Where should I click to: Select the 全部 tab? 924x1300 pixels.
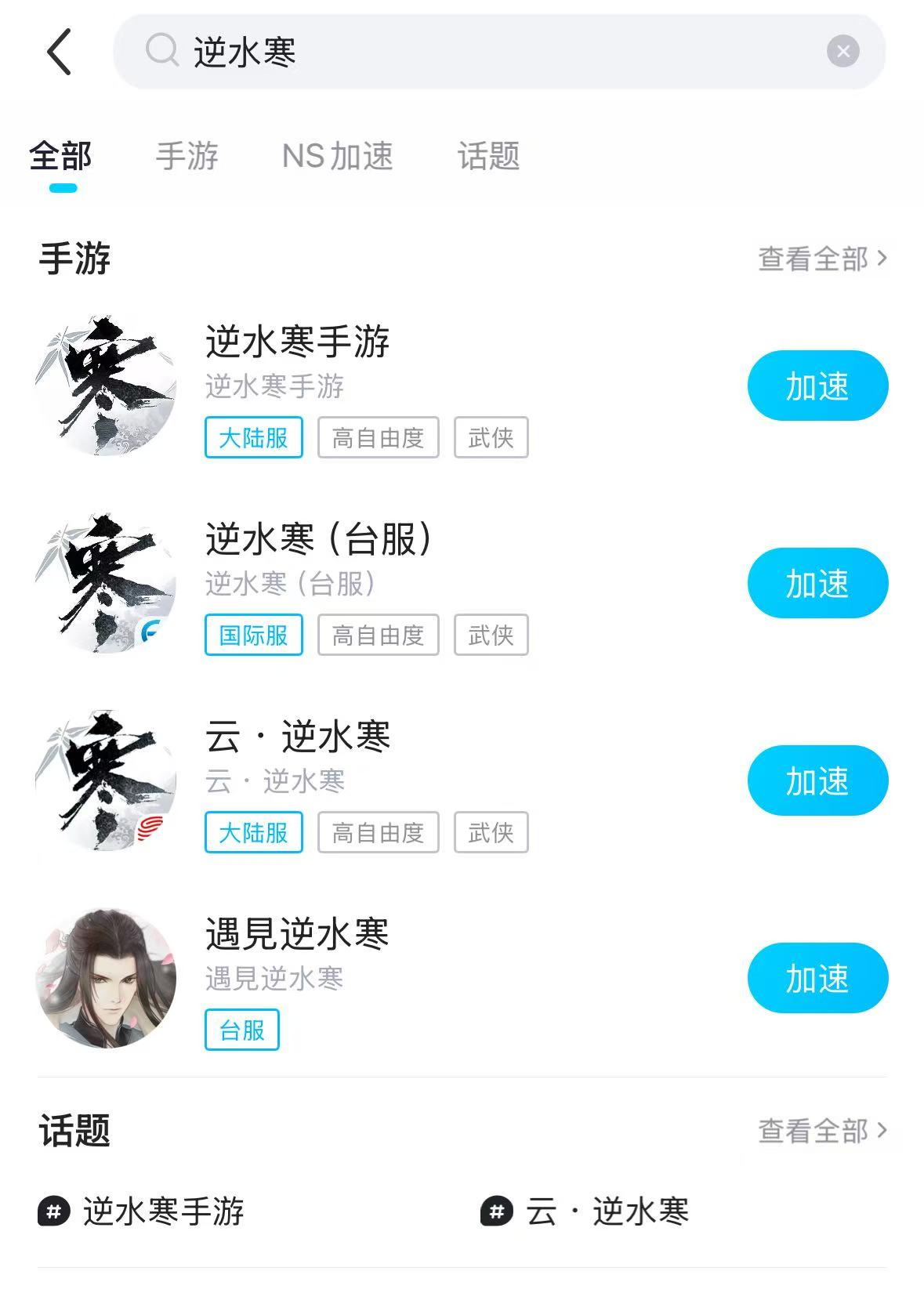61,156
